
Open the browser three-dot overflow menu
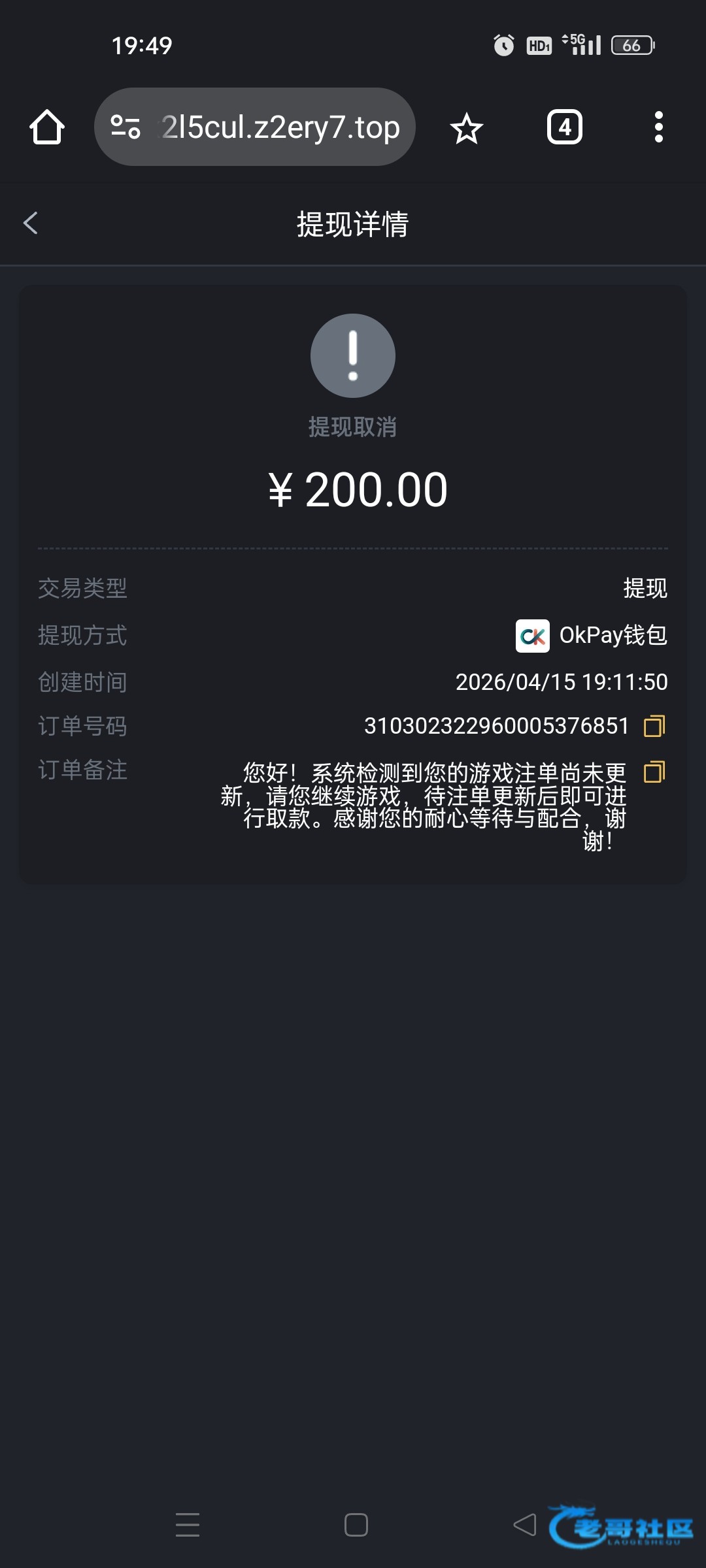point(659,127)
